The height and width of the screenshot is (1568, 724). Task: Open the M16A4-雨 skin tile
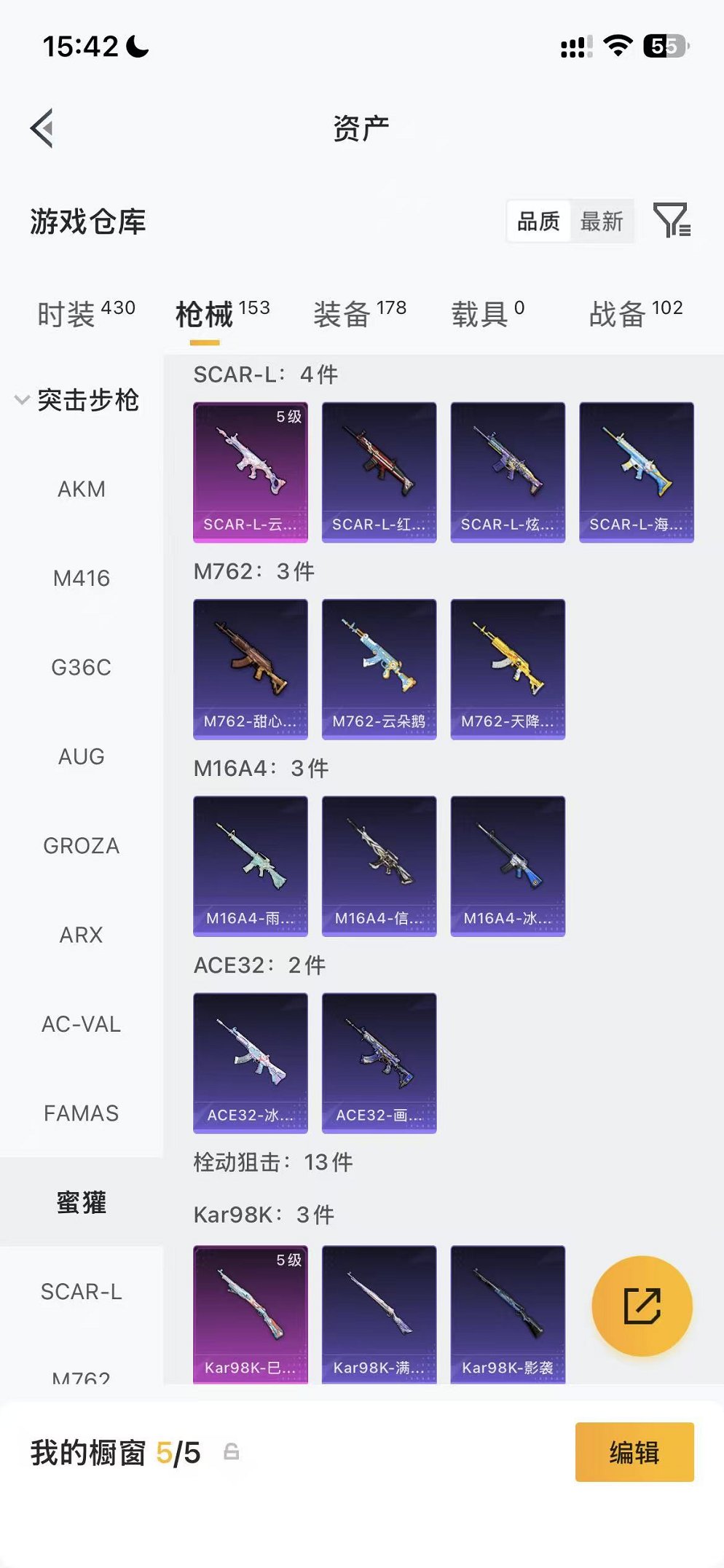point(251,866)
